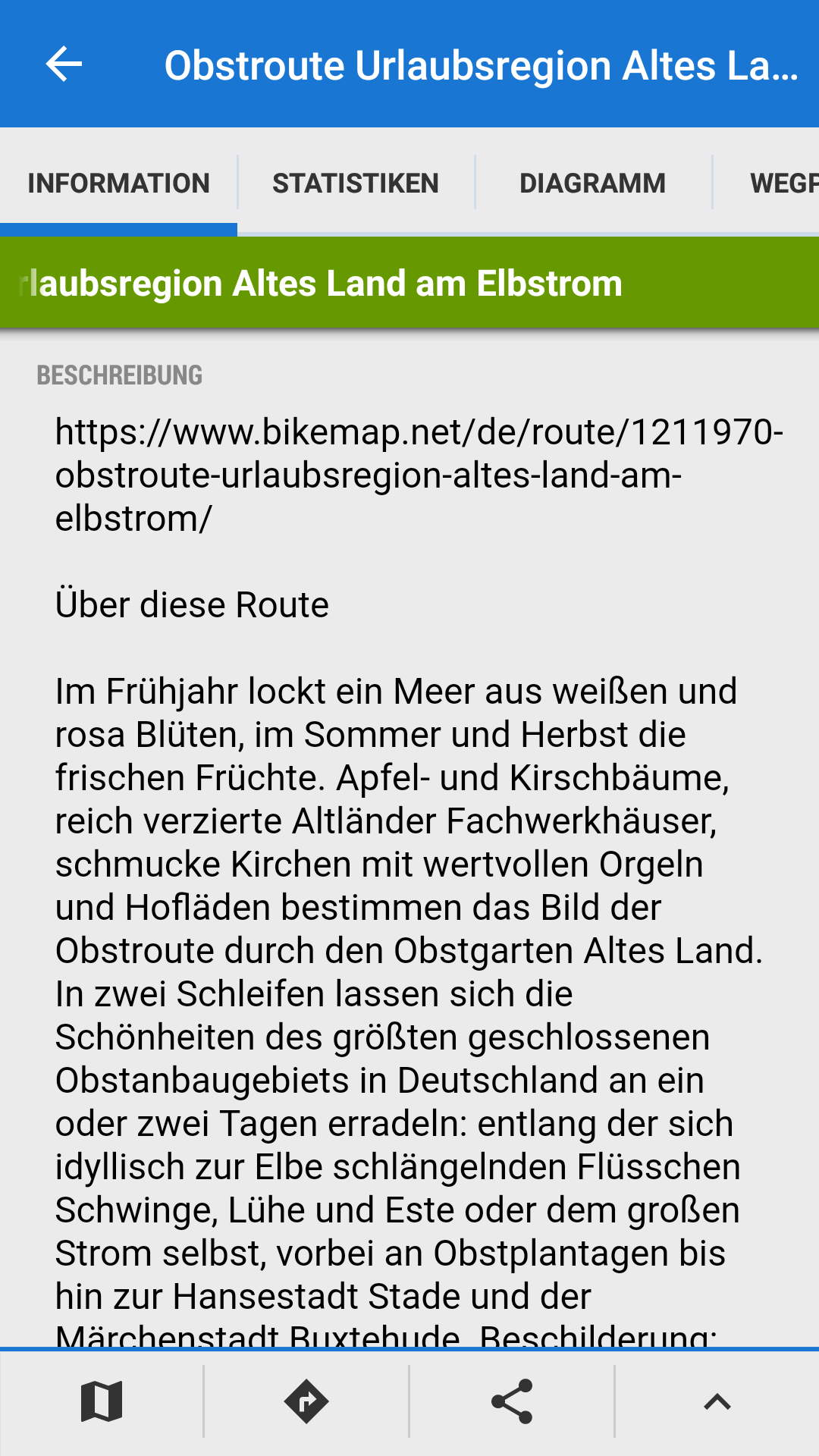Open the partially visible Wegpunkte tab
Image resolution: width=819 pixels, height=1456 pixels.
click(767, 183)
